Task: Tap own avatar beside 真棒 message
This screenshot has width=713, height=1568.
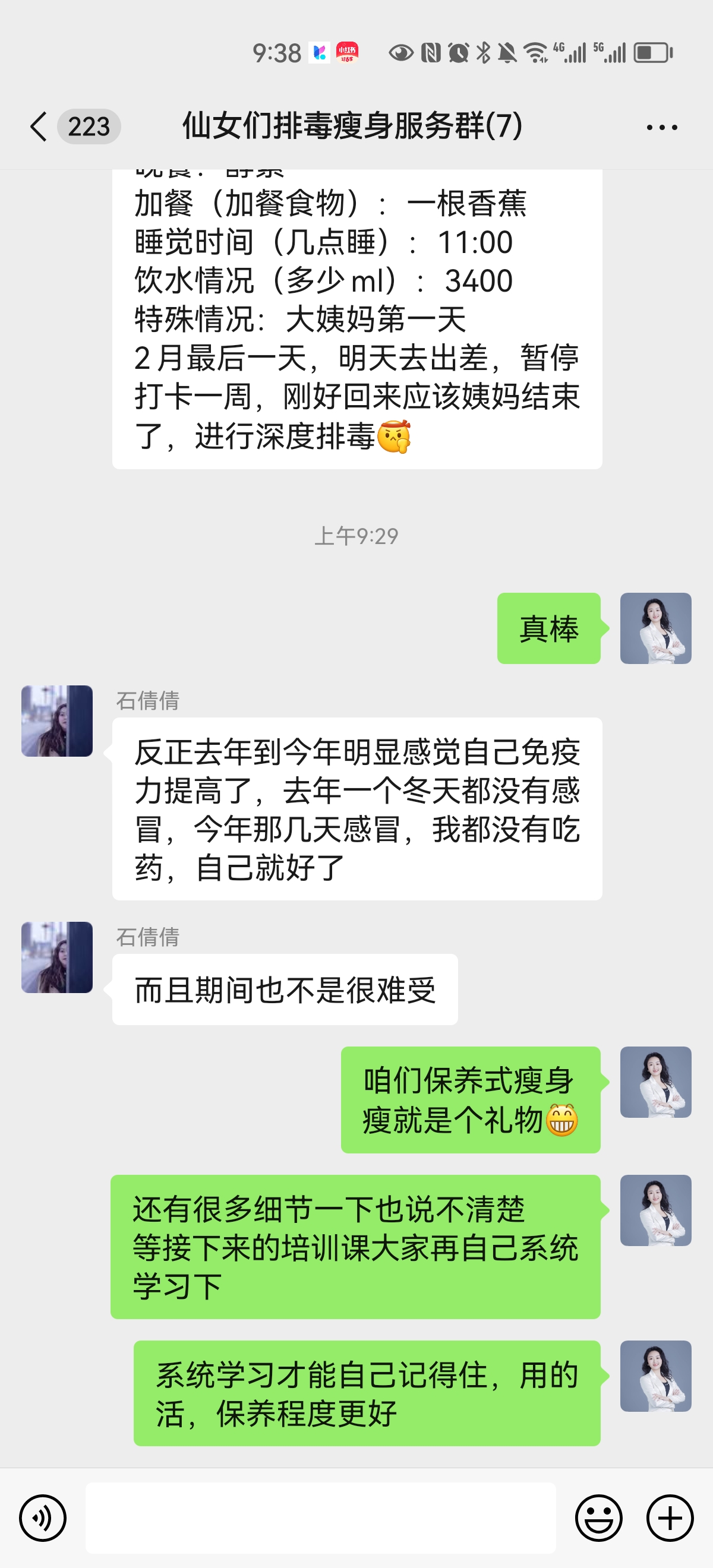Action: [655, 628]
